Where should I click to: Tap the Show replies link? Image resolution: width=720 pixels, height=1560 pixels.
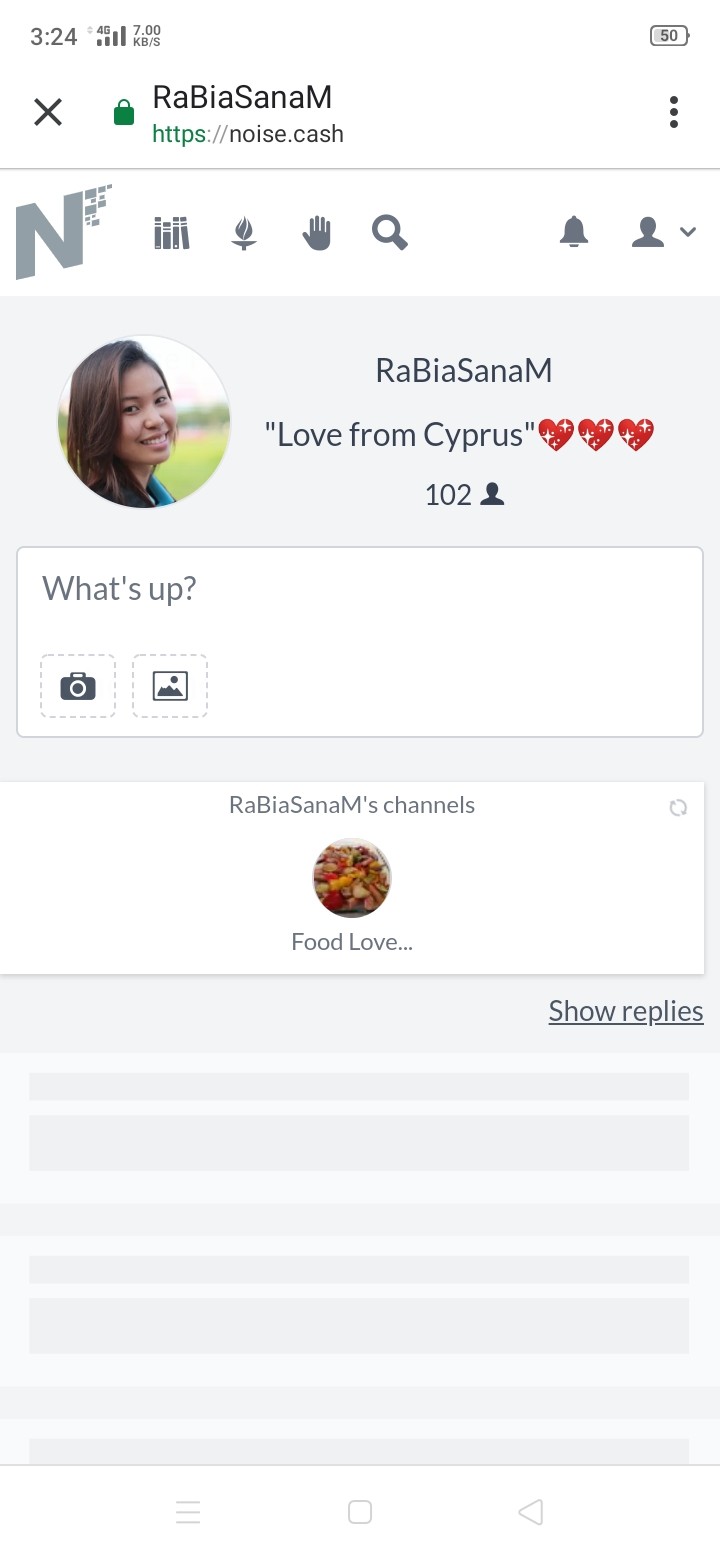626,1011
